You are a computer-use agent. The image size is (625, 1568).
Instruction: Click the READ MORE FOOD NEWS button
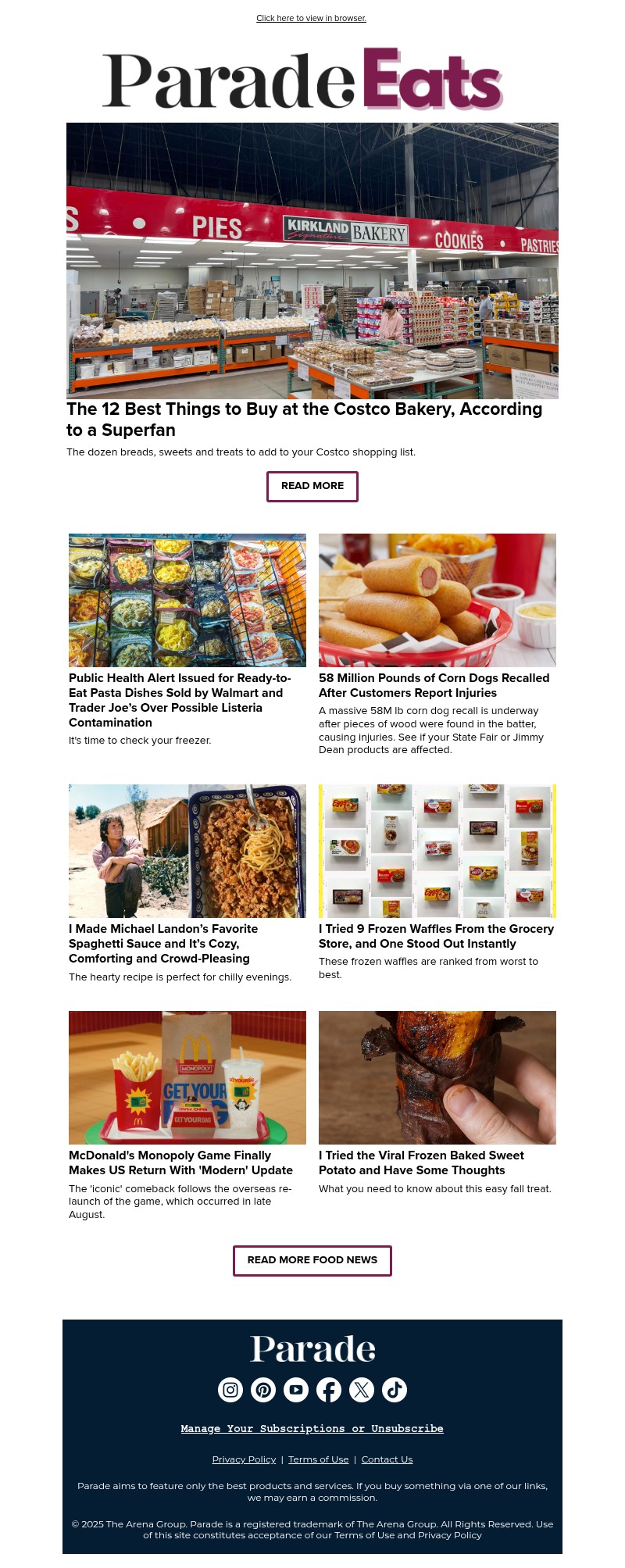click(x=312, y=1260)
